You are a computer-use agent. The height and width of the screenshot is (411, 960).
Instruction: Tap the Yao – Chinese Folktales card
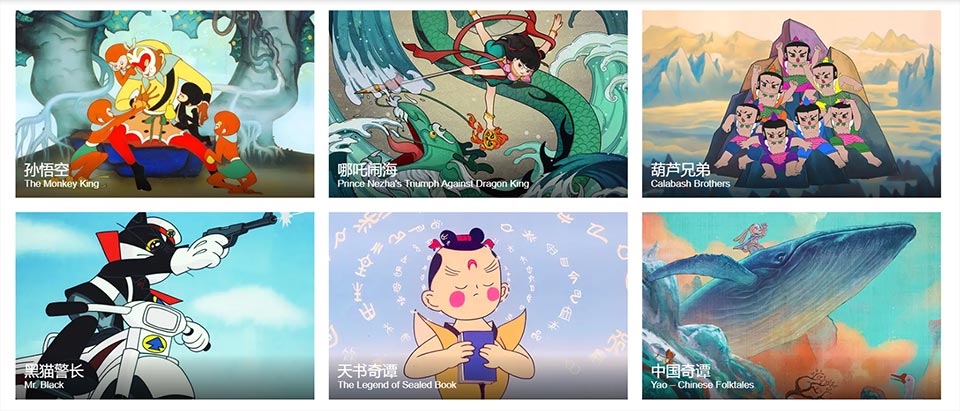pos(791,305)
